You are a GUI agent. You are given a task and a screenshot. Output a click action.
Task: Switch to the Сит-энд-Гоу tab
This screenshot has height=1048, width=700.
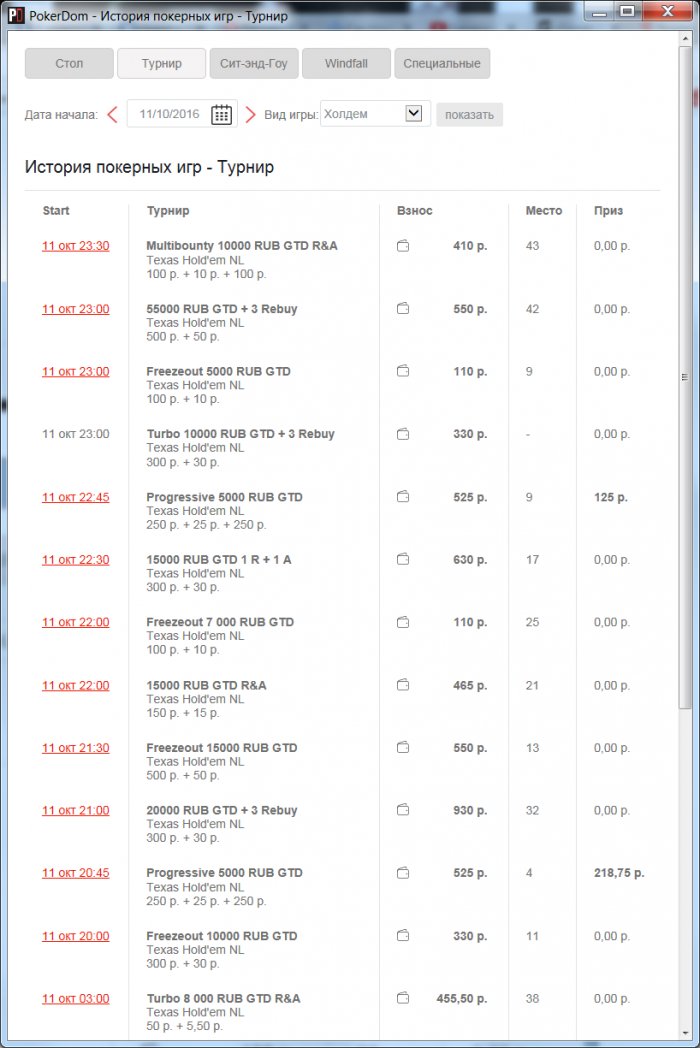pyautogui.click(x=253, y=64)
